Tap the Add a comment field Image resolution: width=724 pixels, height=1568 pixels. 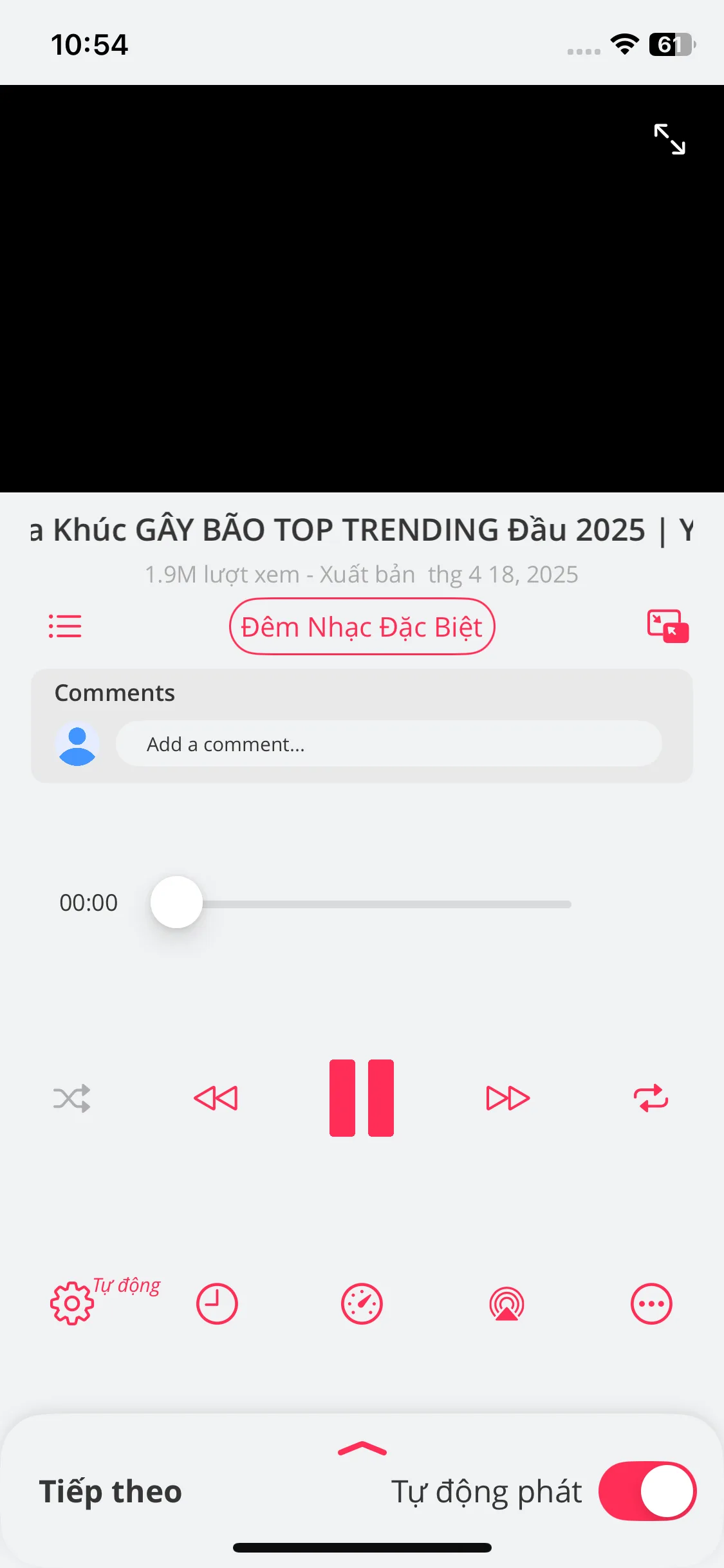388,744
